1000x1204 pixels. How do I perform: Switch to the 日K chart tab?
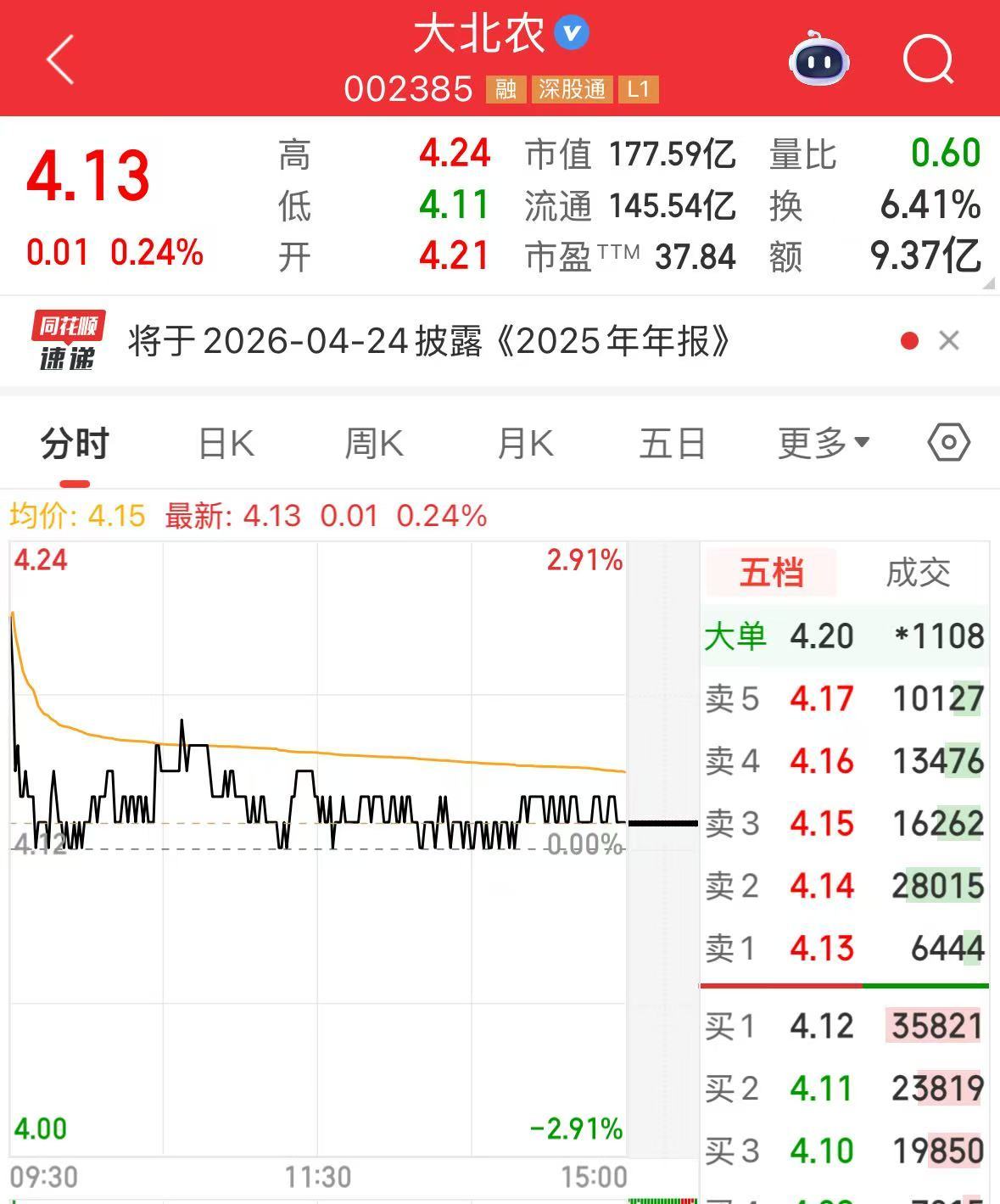[226, 444]
